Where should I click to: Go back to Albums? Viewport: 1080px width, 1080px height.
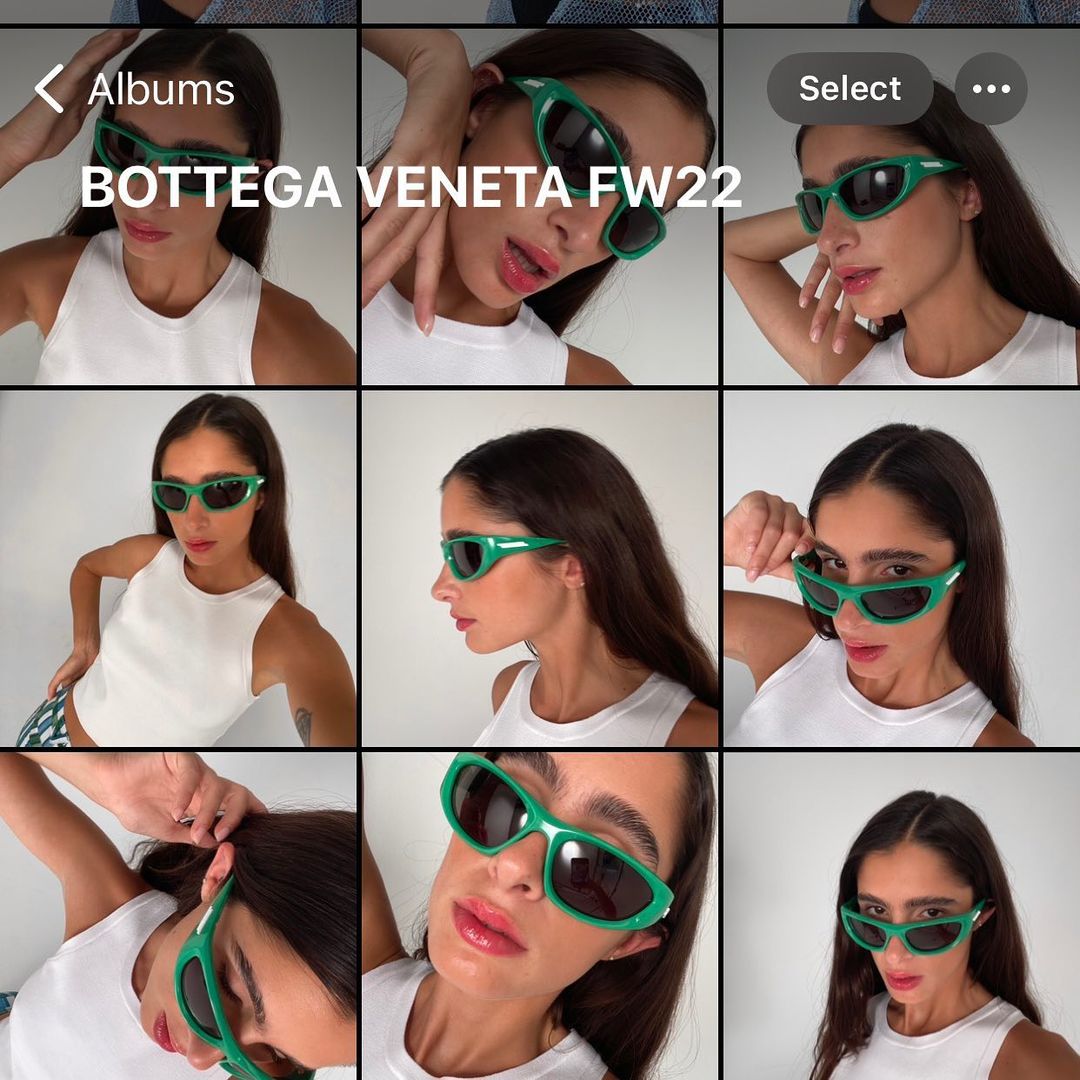(135, 90)
